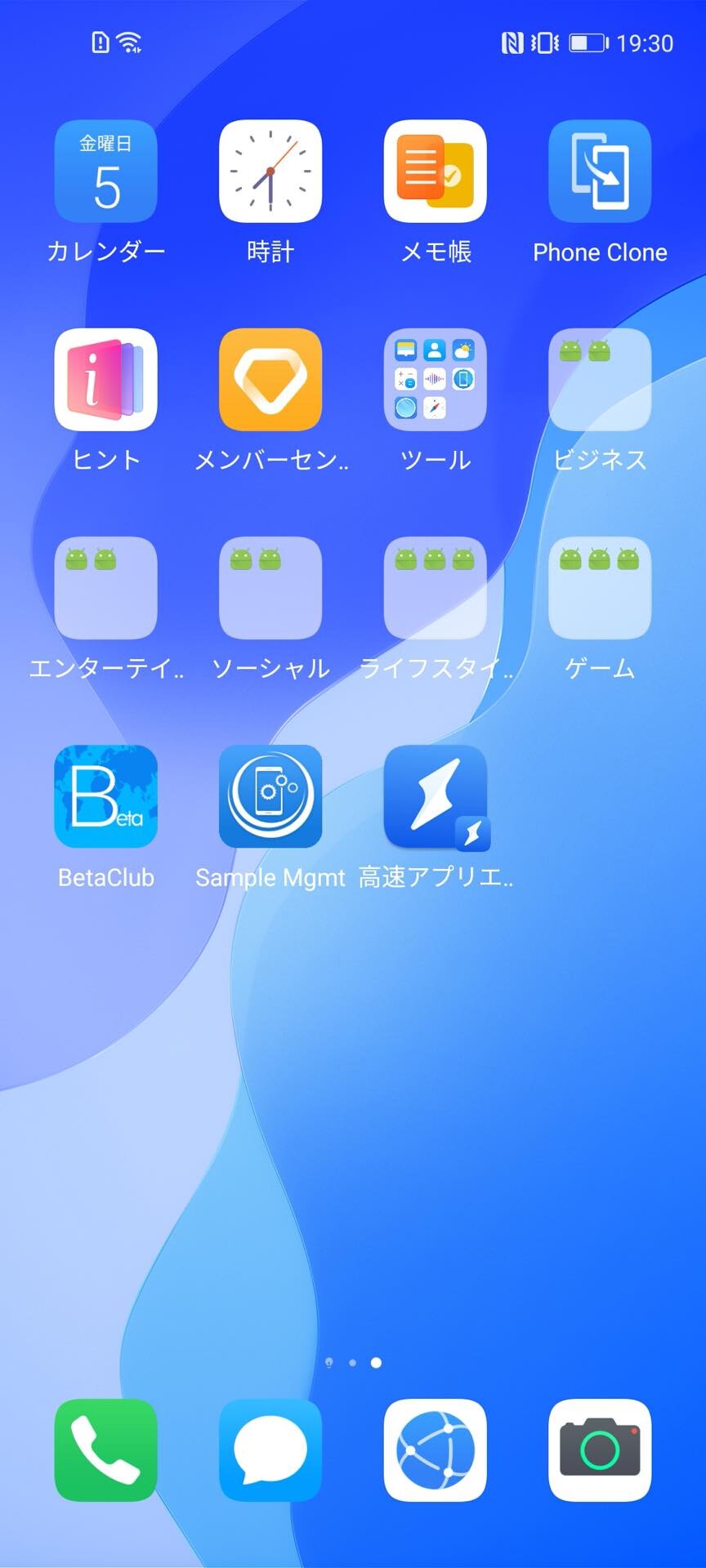706x1568 pixels.
Task: Open the messages app in the dock
Action: pos(270,1450)
